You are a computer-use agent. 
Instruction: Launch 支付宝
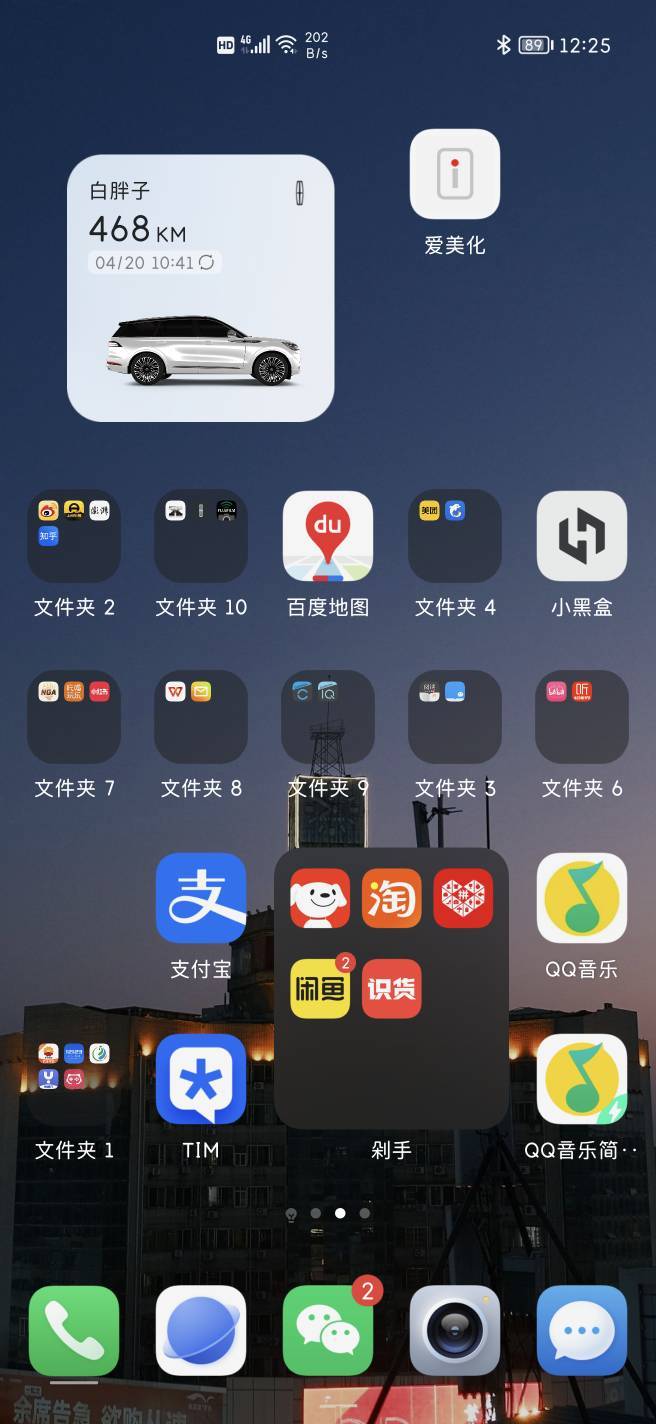(201, 898)
